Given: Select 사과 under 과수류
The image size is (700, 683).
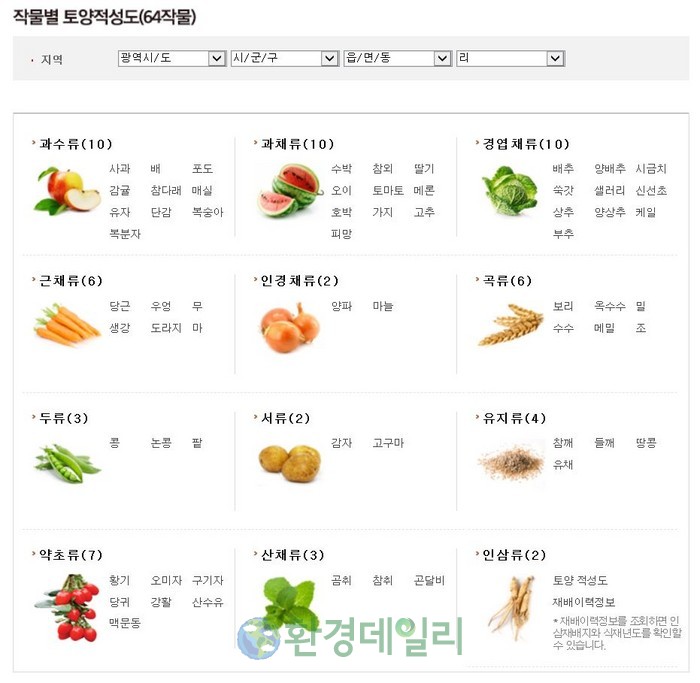Looking at the screenshot, I should coord(120,169).
